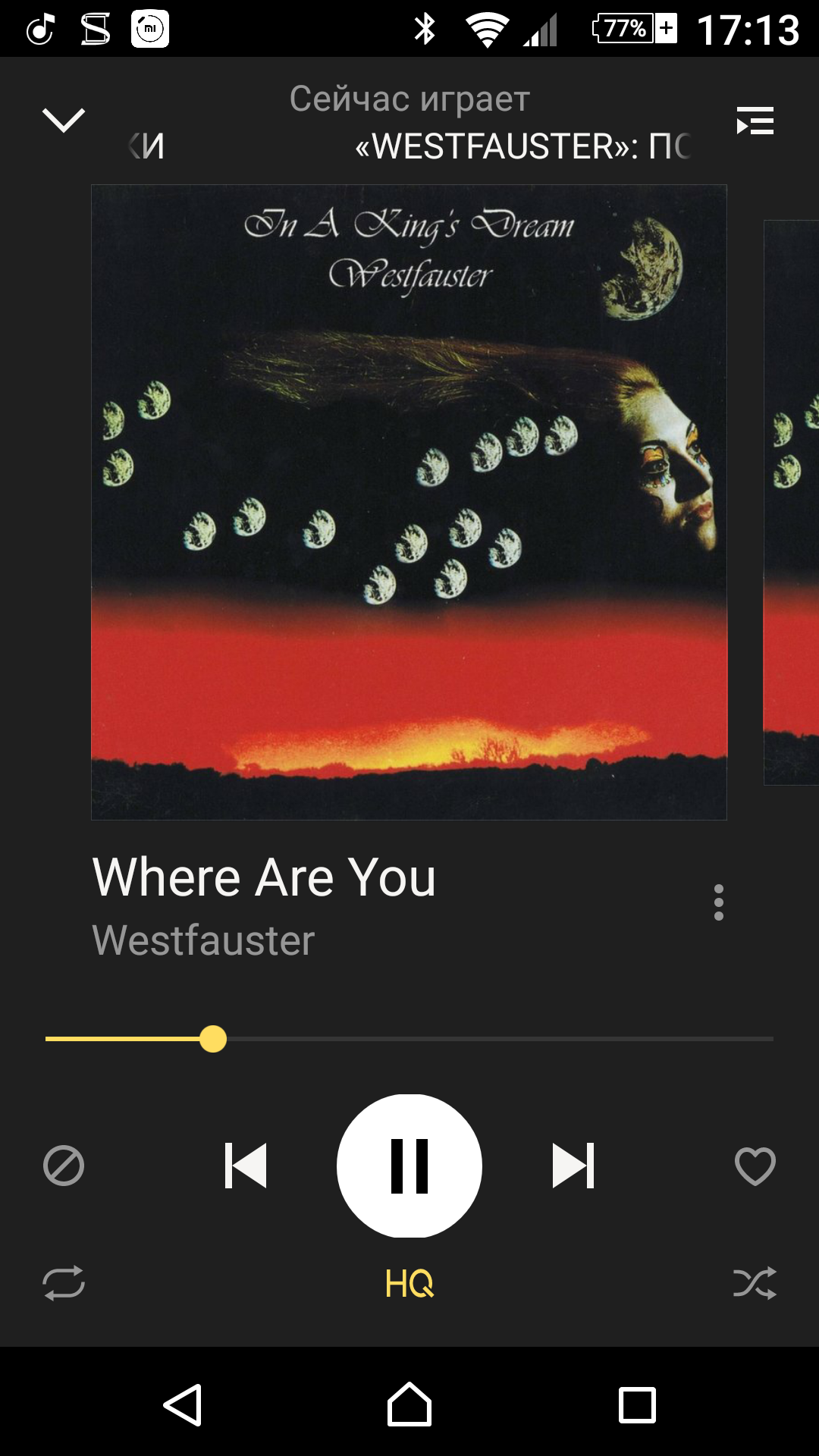Open track options for Where Are You

pos(718,902)
